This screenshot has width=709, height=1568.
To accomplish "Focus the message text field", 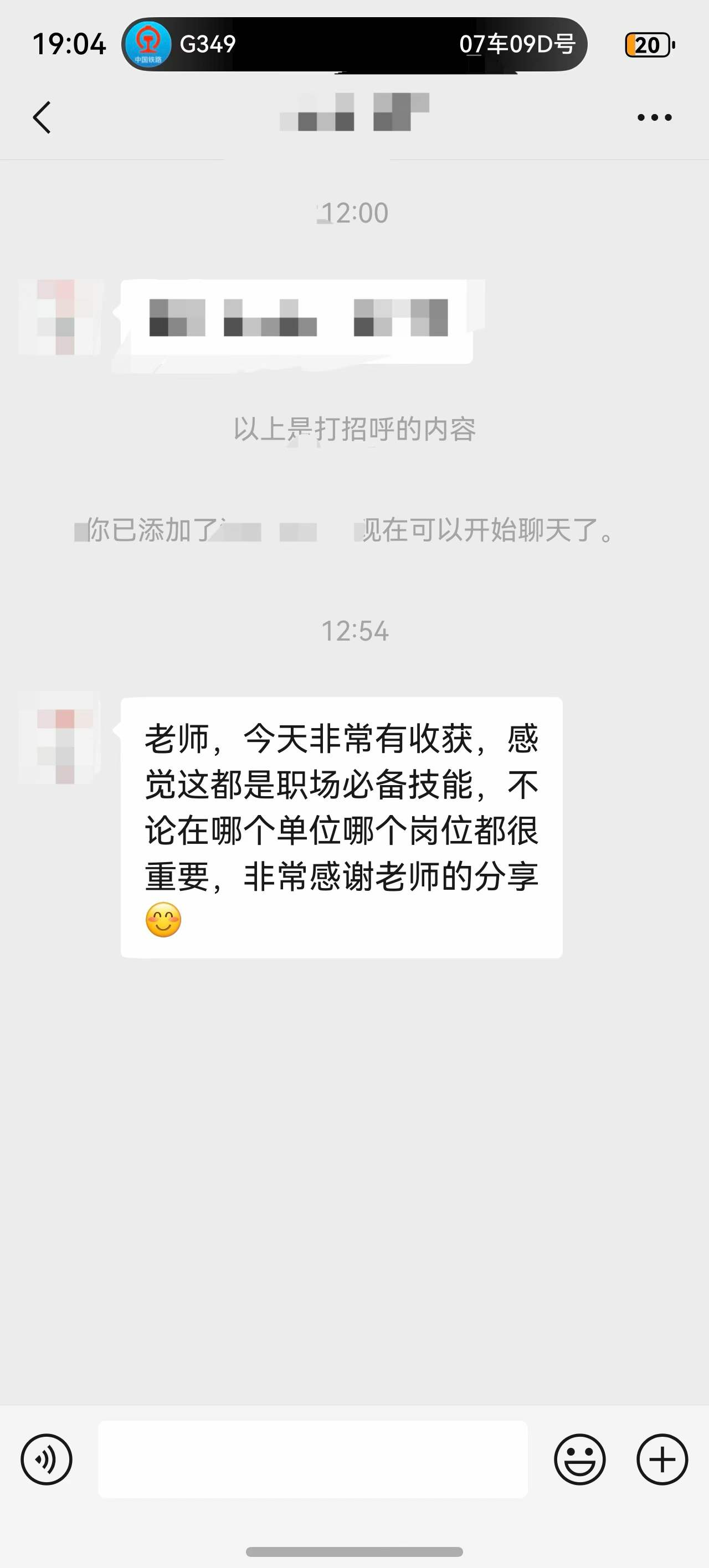I will (312, 1459).
